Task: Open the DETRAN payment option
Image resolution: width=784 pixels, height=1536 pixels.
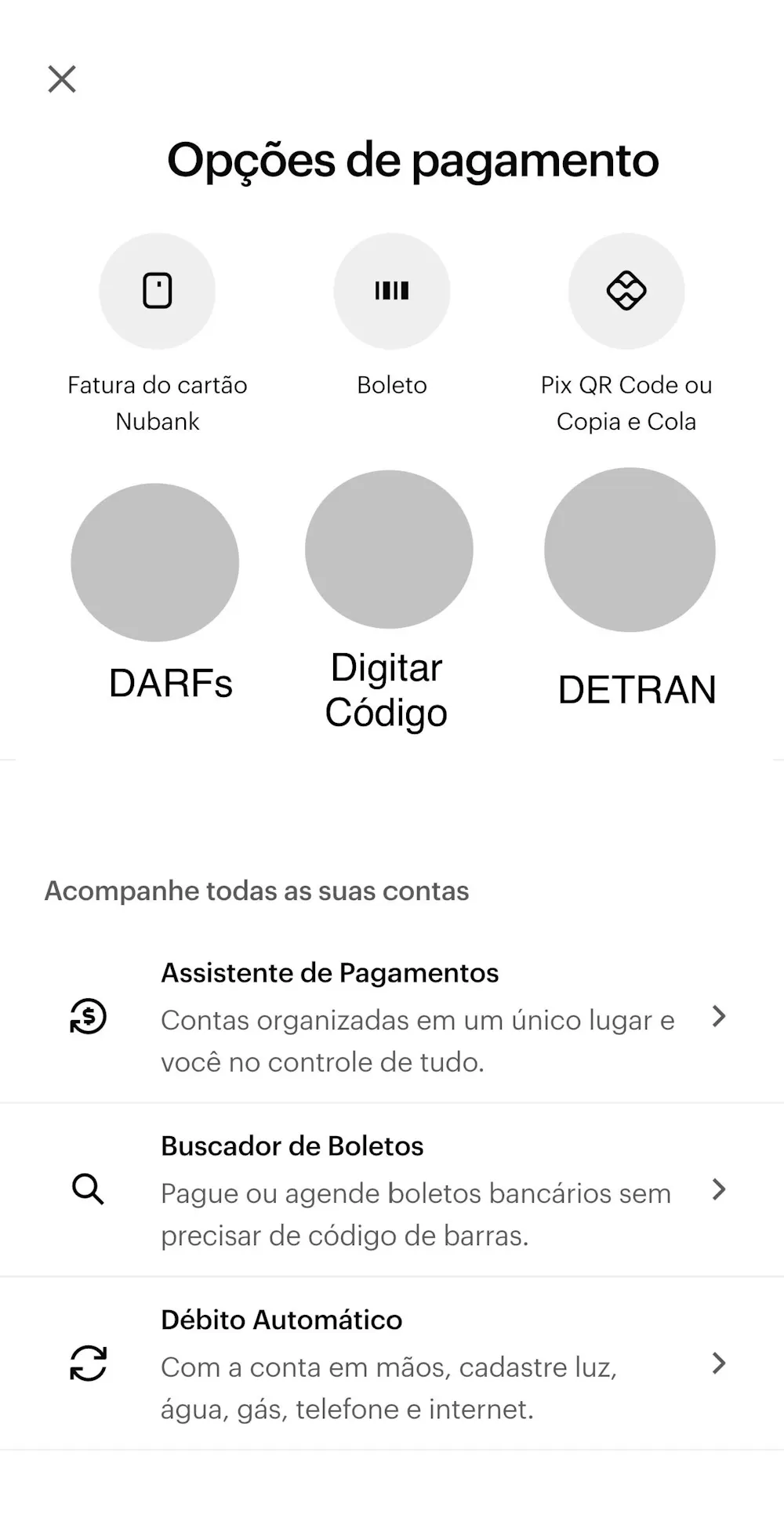Action: coord(630,550)
